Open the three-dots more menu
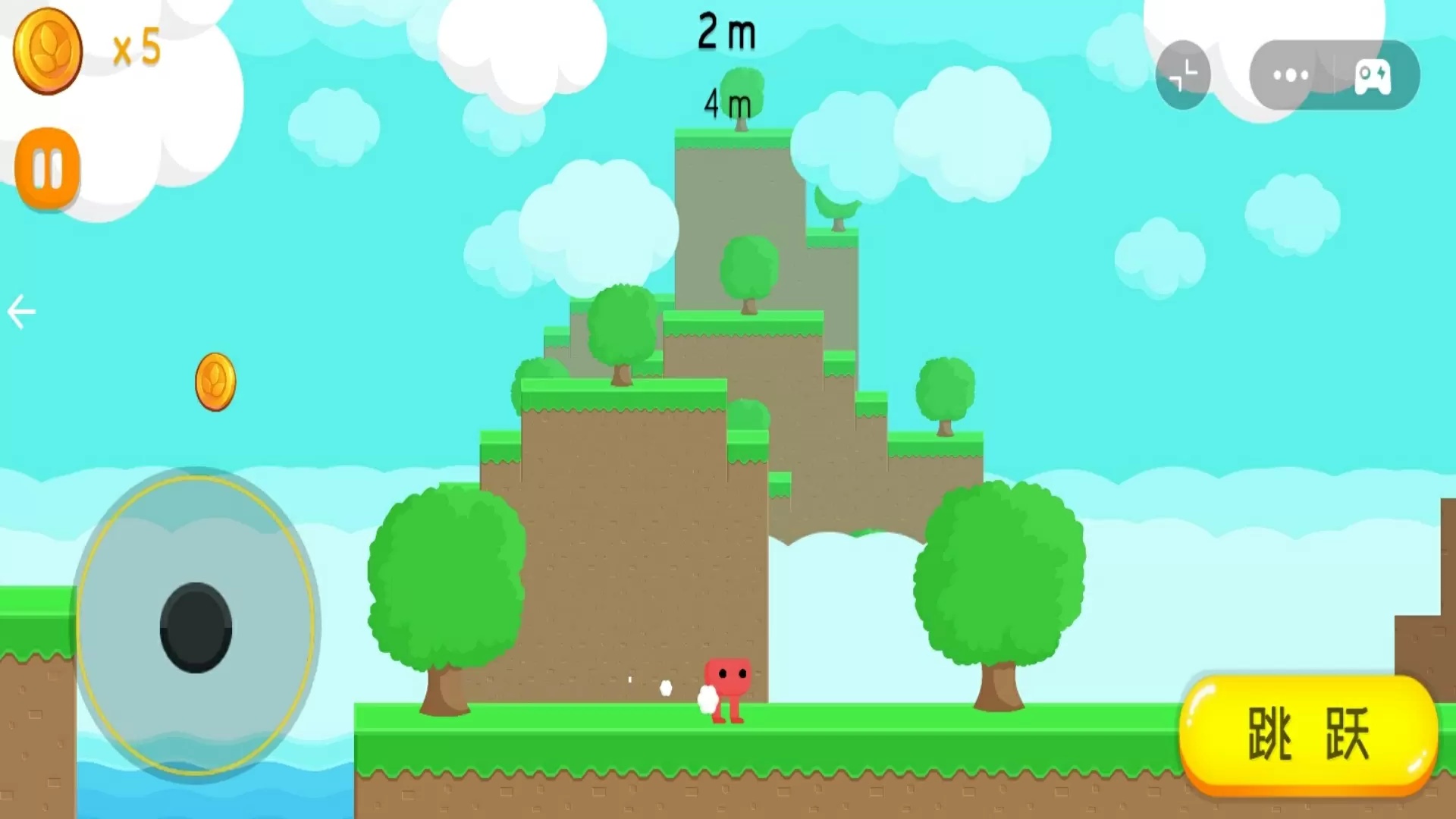The height and width of the screenshot is (819, 1456). 1291,75
